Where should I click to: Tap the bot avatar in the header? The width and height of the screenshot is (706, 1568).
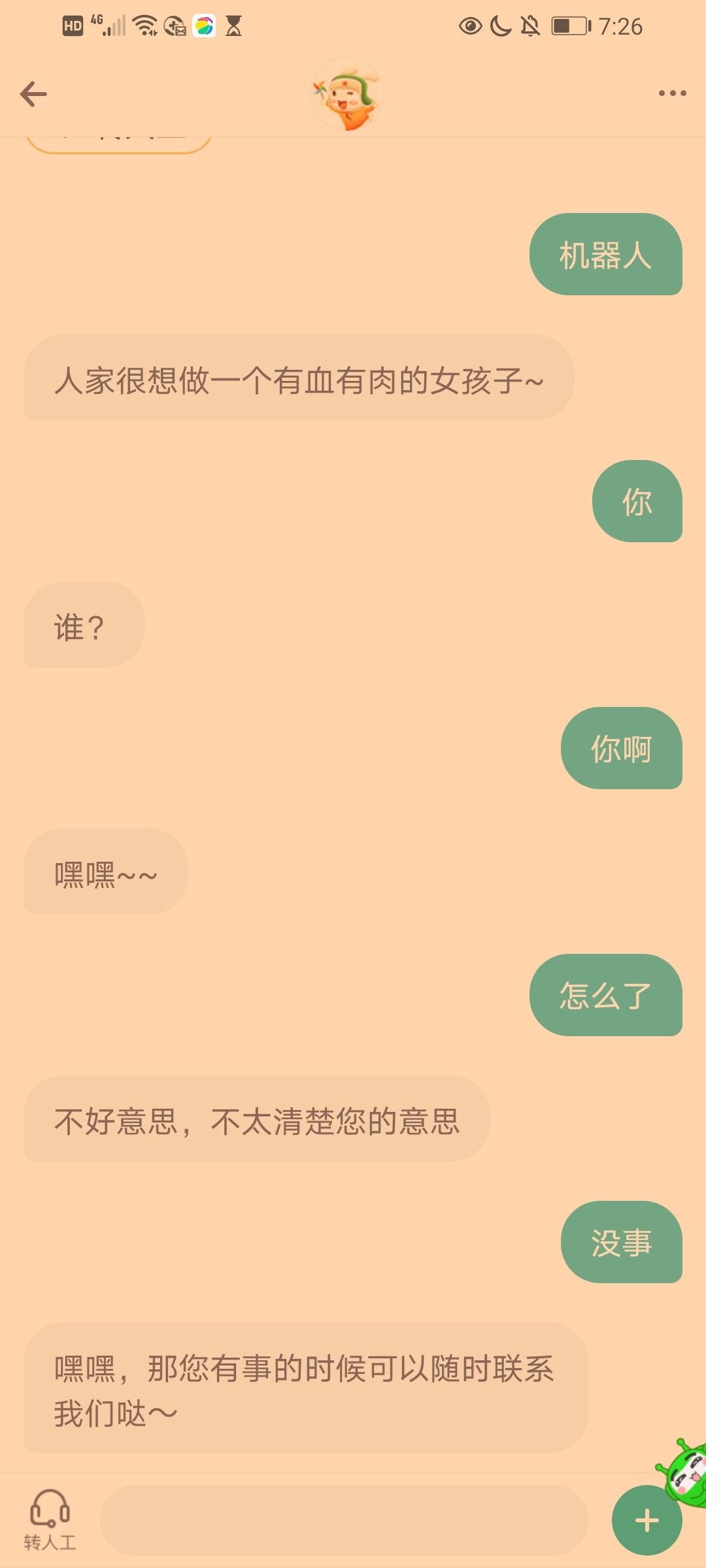pyautogui.click(x=347, y=95)
